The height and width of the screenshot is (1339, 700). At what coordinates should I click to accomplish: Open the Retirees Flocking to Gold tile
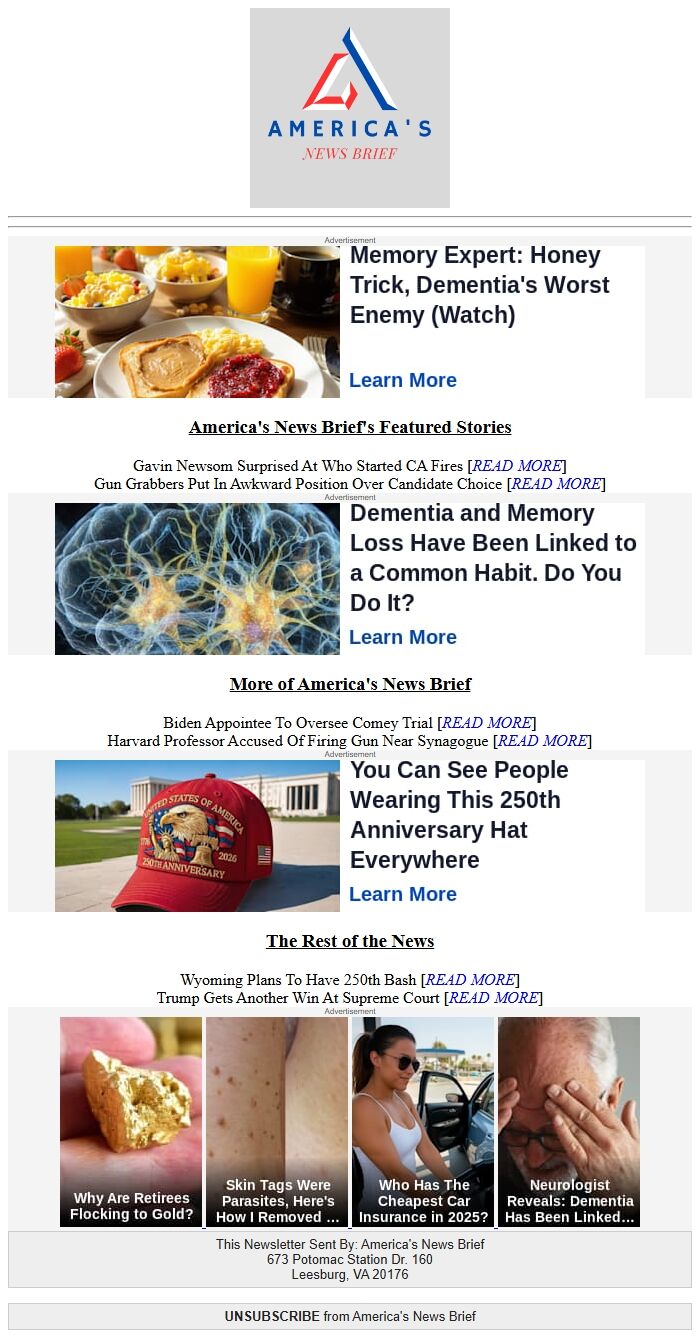click(x=131, y=1121)
